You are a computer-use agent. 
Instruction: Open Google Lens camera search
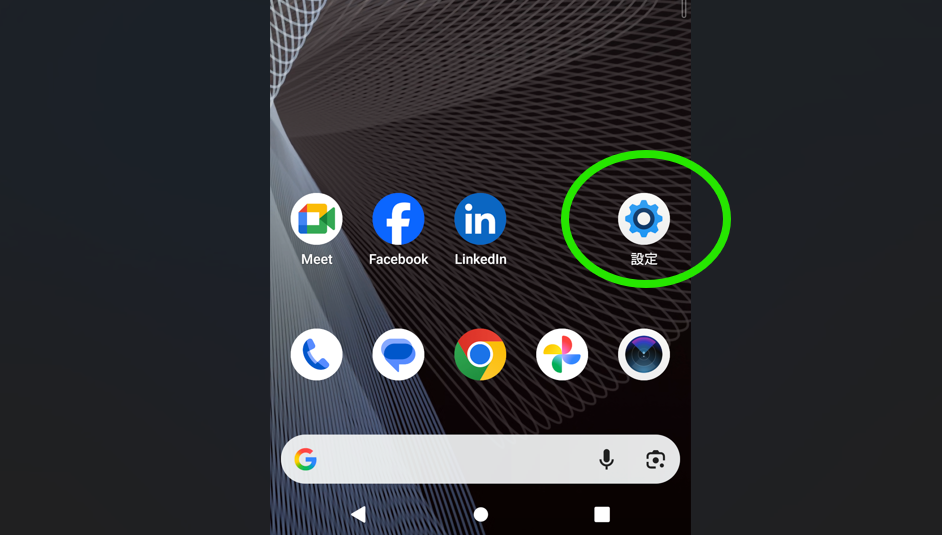pyautogui.click(x=655, y=459)
